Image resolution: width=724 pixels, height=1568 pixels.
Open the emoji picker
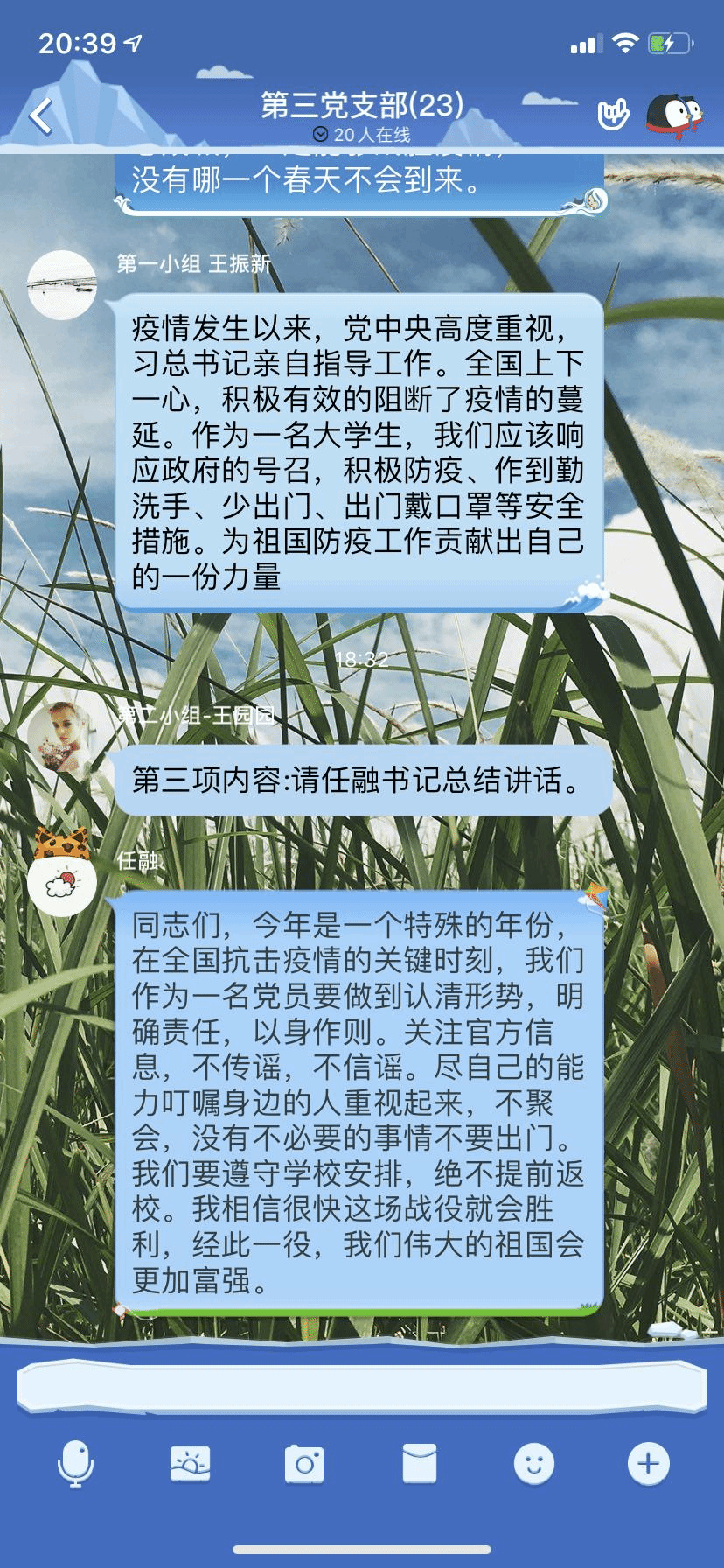click(533, 1464)
